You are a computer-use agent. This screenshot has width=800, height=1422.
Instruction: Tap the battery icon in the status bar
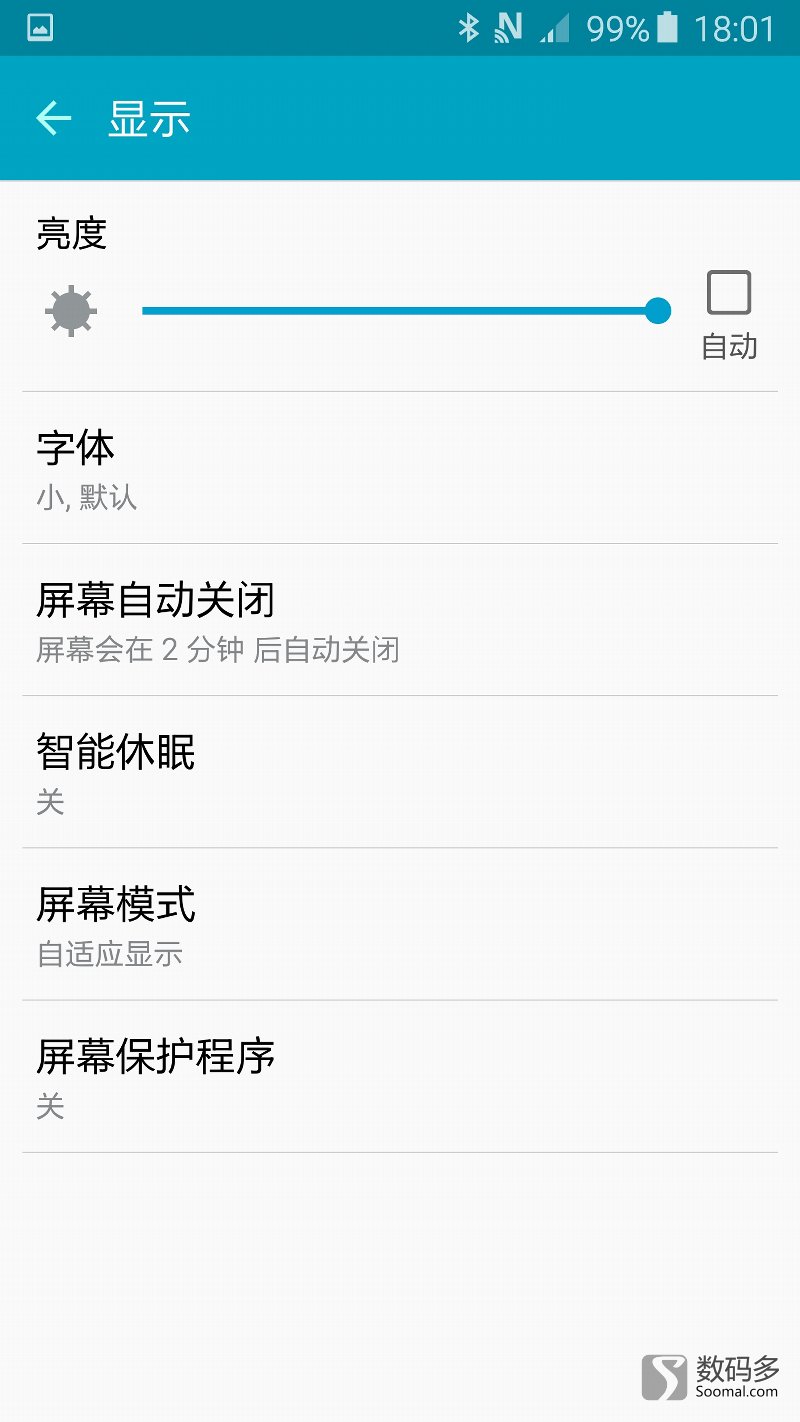click(667, 29)
